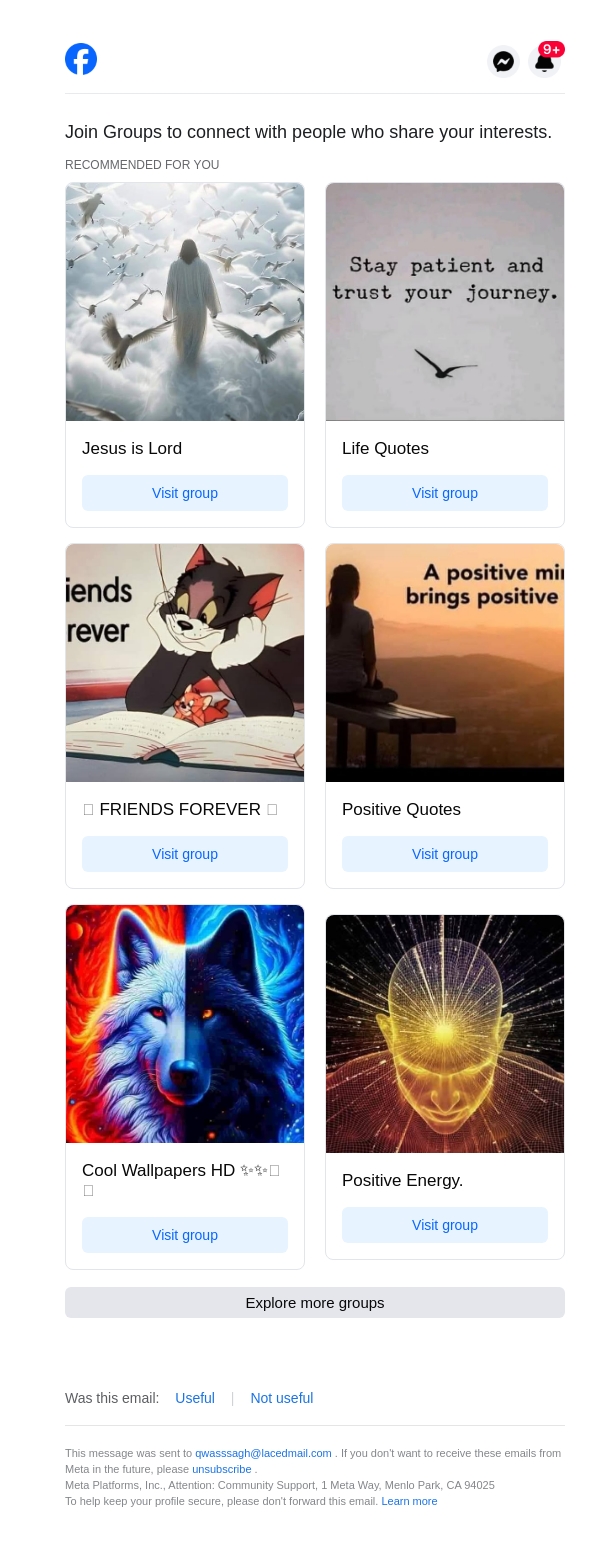Screen dimensions: 600x1547
Task: Visit the Cool Wallpapers HD group
Action: click(x=185, y=1235)
